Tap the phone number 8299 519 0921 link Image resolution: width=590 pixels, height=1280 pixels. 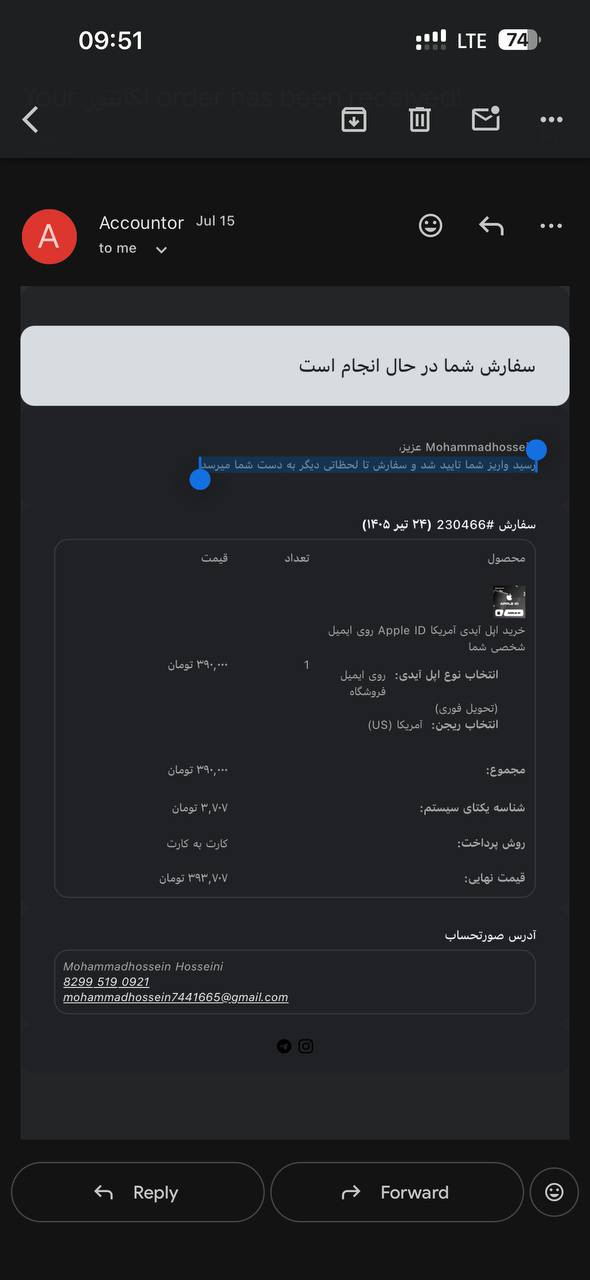tap(106, 982)
